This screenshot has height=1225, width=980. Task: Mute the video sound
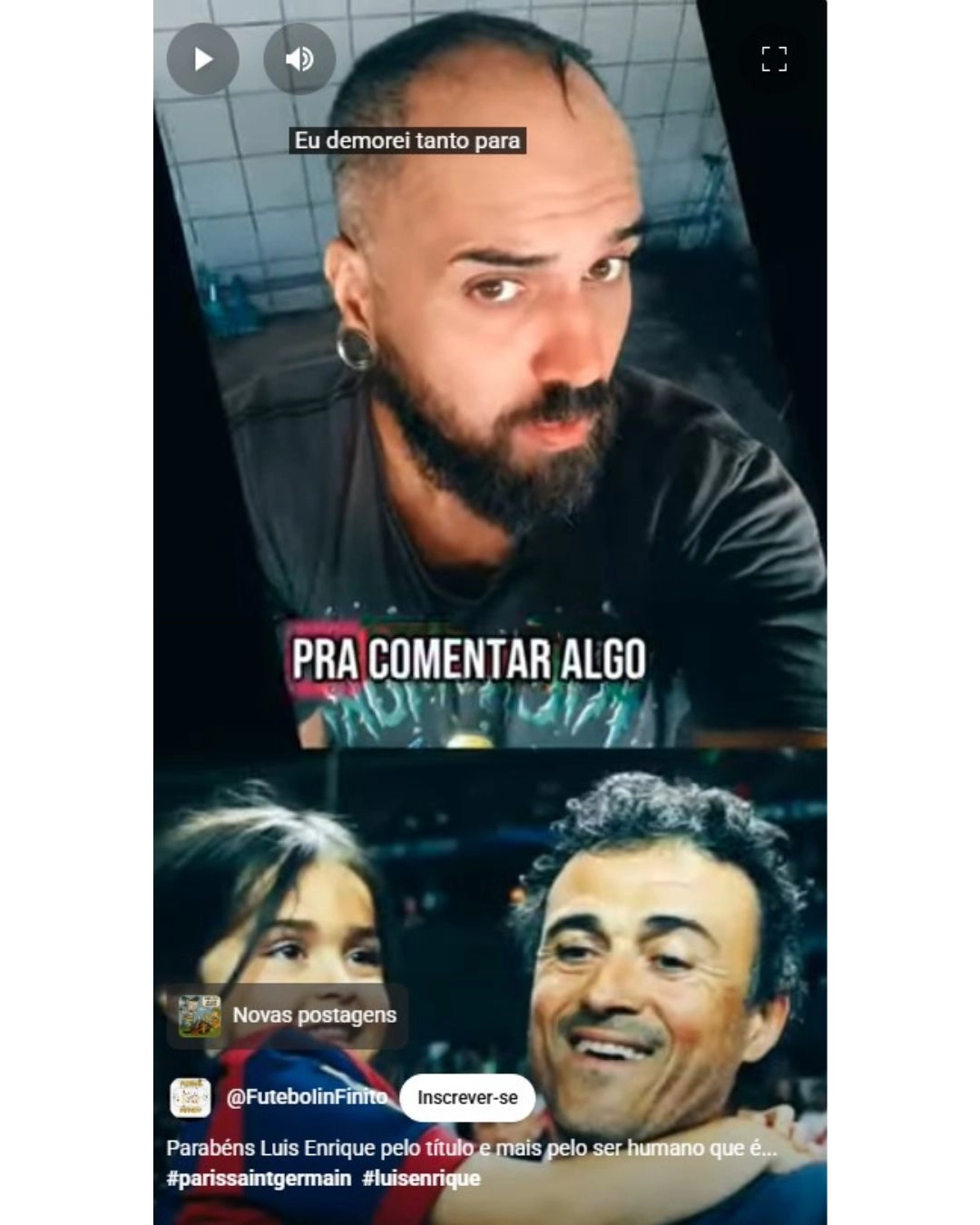[299, 59]
